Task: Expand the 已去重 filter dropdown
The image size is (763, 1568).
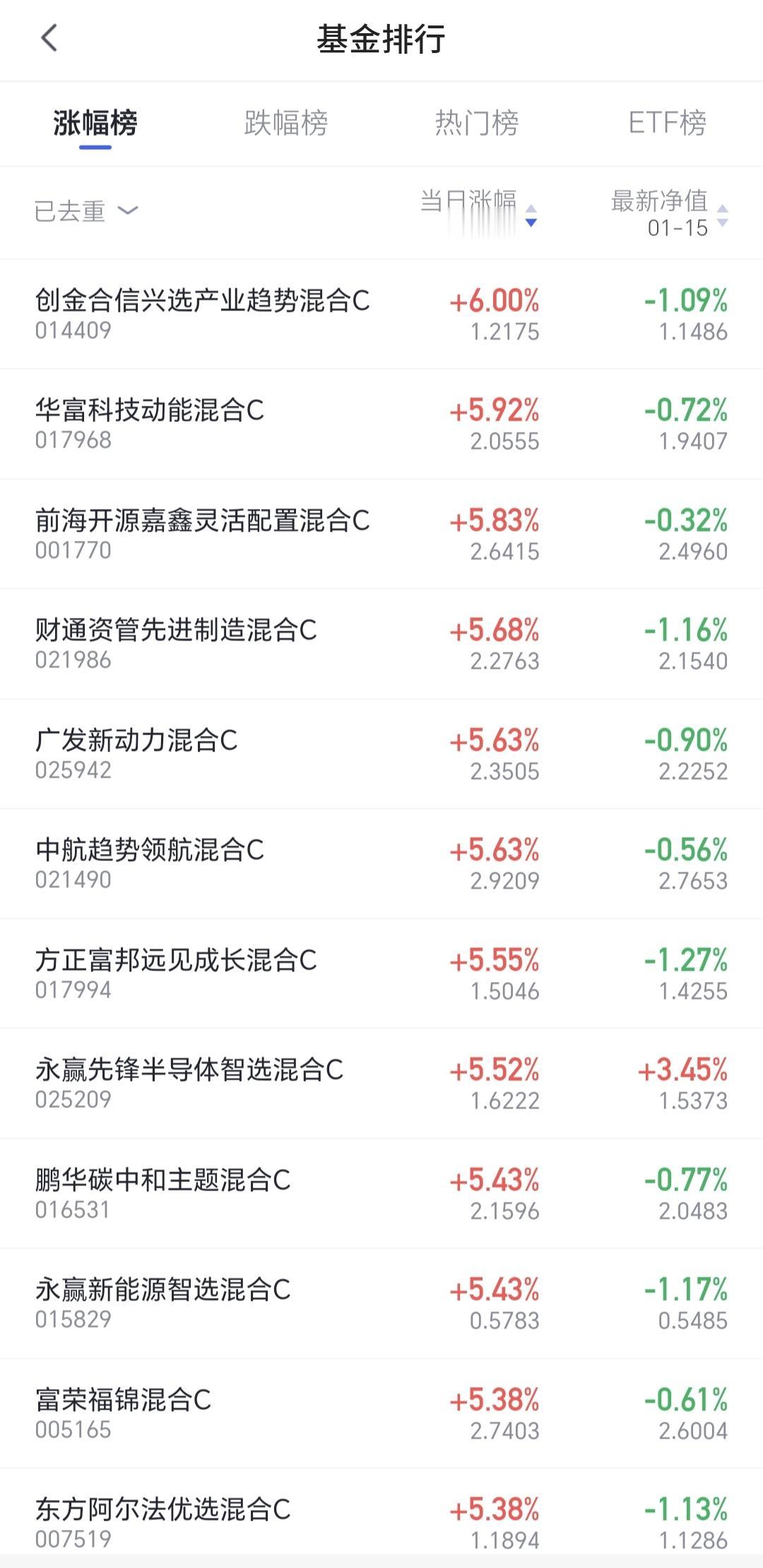Action: [85, 211]
